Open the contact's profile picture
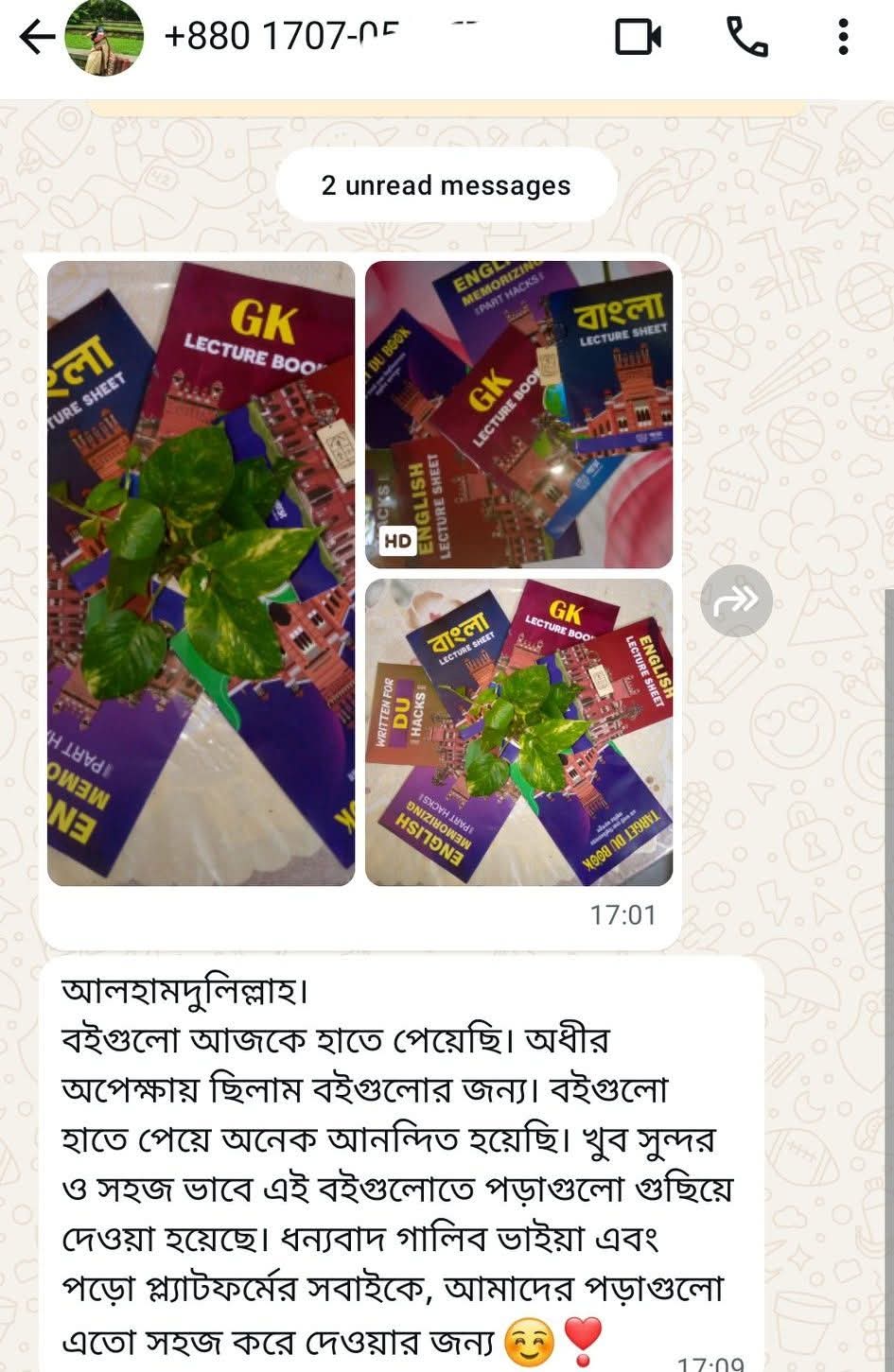 pyautogui.click(x=104, y=38)
